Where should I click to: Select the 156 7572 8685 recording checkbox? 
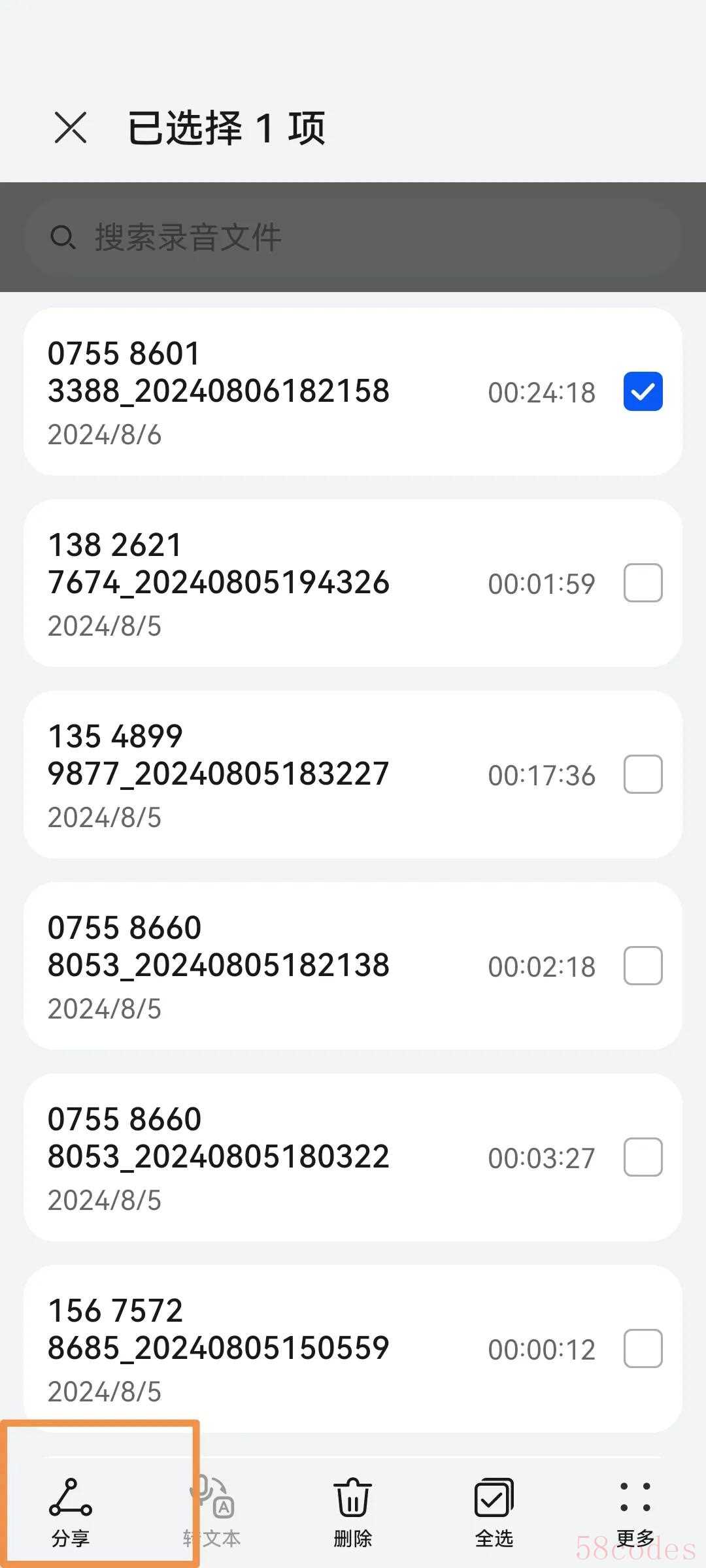coord(643,1348)
